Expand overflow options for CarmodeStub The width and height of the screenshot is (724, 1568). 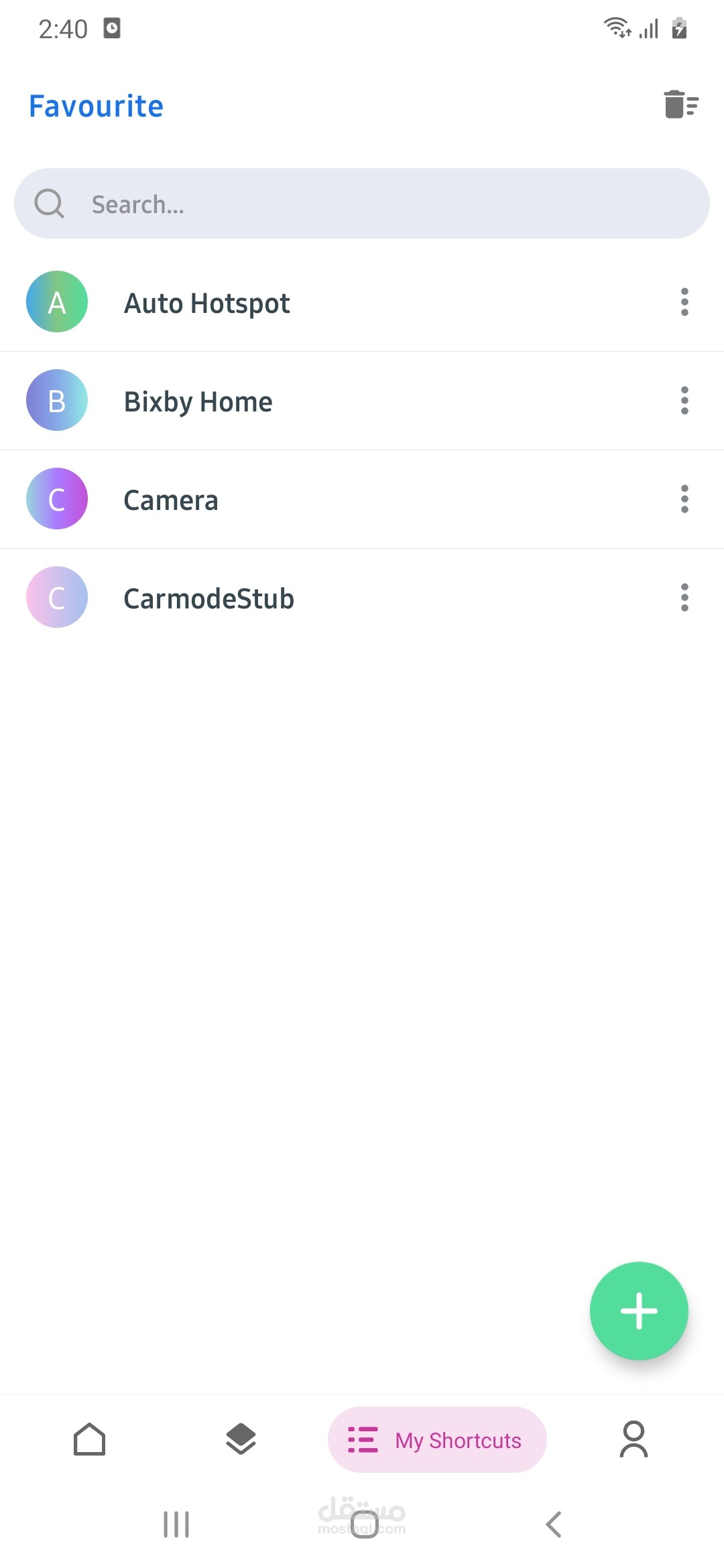tap(684, 598)
